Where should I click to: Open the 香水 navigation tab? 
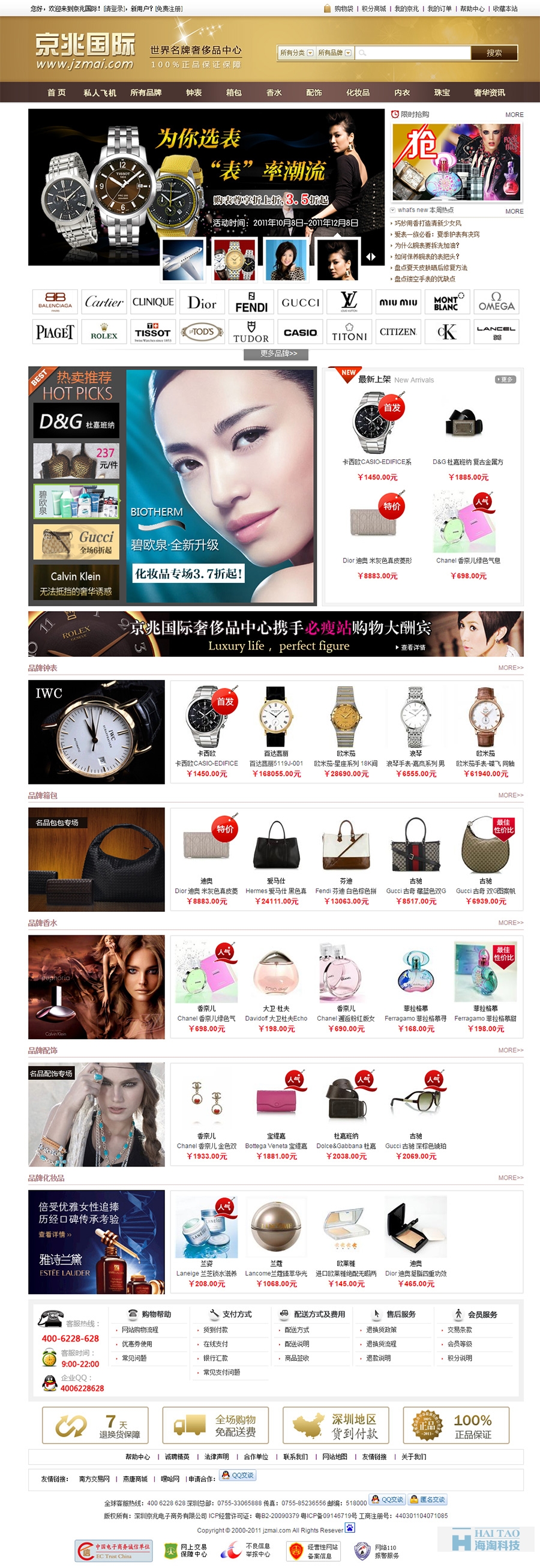pyautogui.click(x=274, y=92)
